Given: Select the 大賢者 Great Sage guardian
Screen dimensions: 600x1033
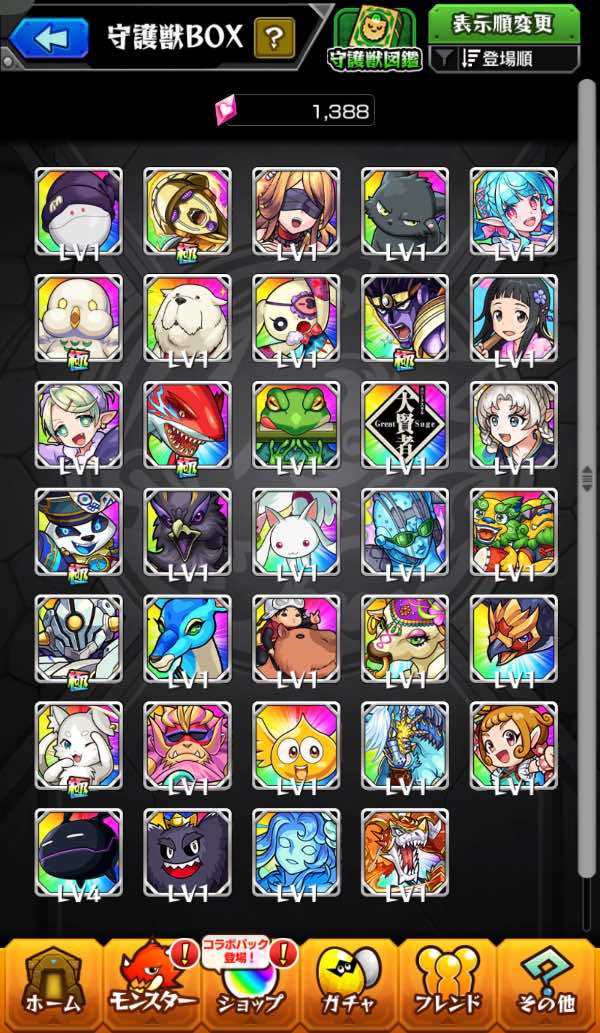Looking at the screenshot, I should click(x=405, y=424).
